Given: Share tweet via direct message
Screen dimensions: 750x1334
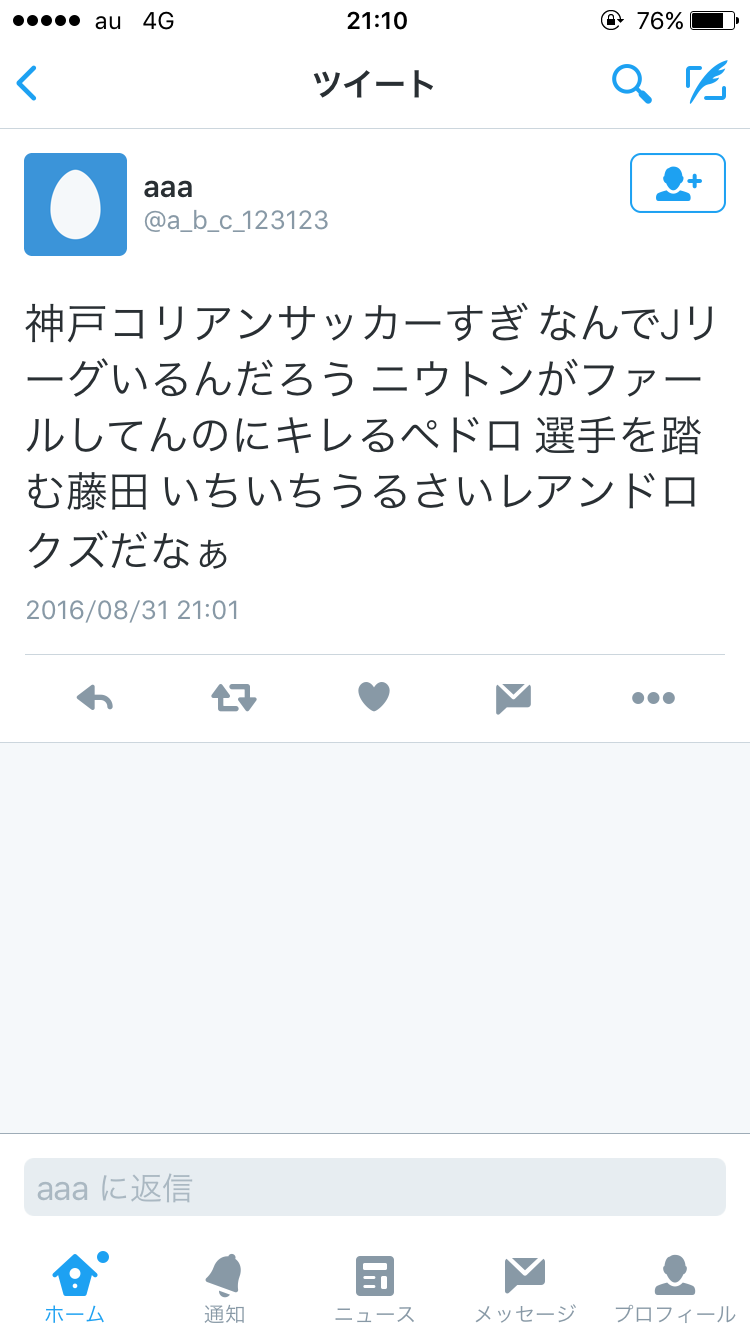Looking at the screenshot, I should 513,697.
